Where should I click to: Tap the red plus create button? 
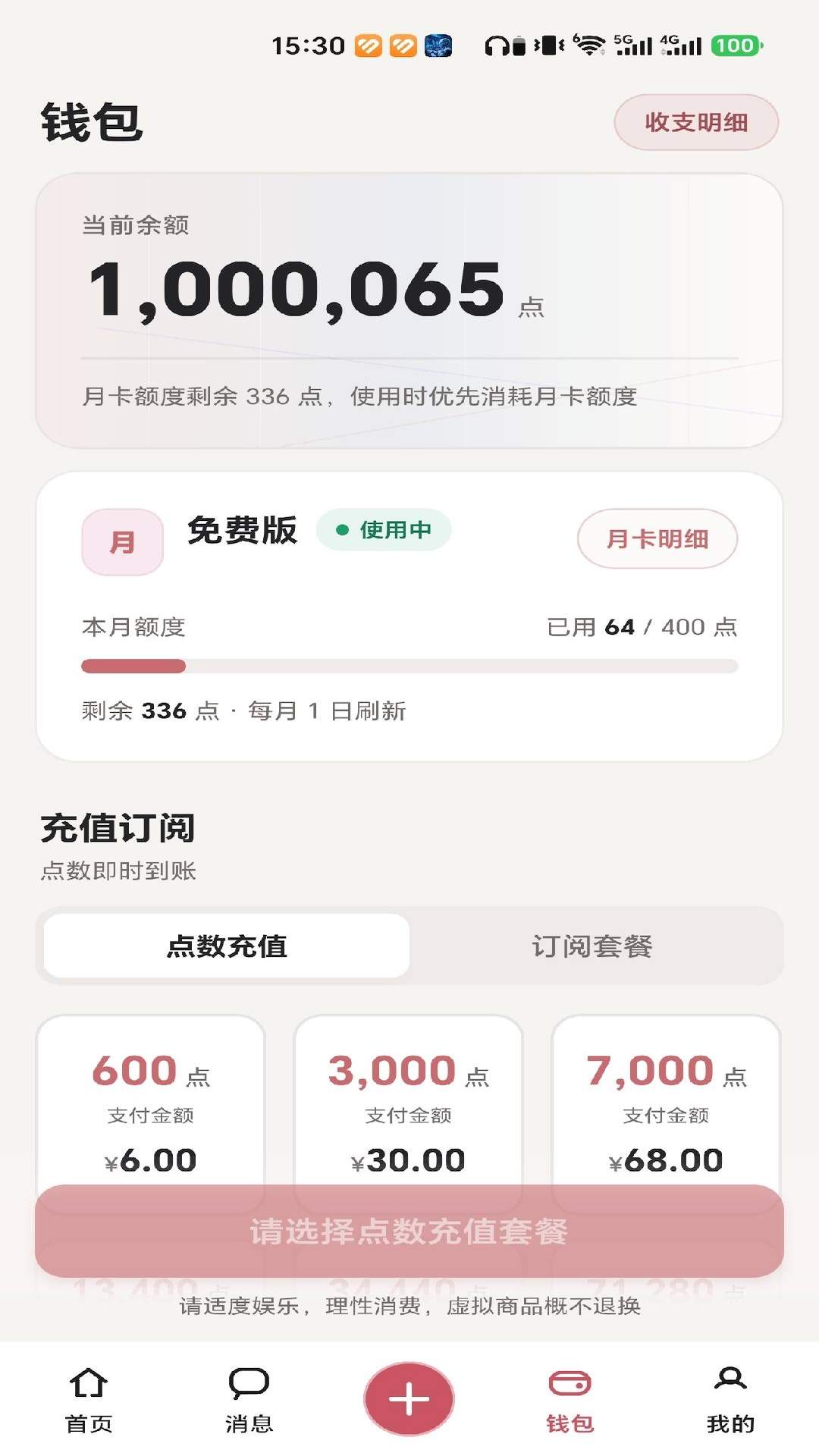(x=409, y=1399)
